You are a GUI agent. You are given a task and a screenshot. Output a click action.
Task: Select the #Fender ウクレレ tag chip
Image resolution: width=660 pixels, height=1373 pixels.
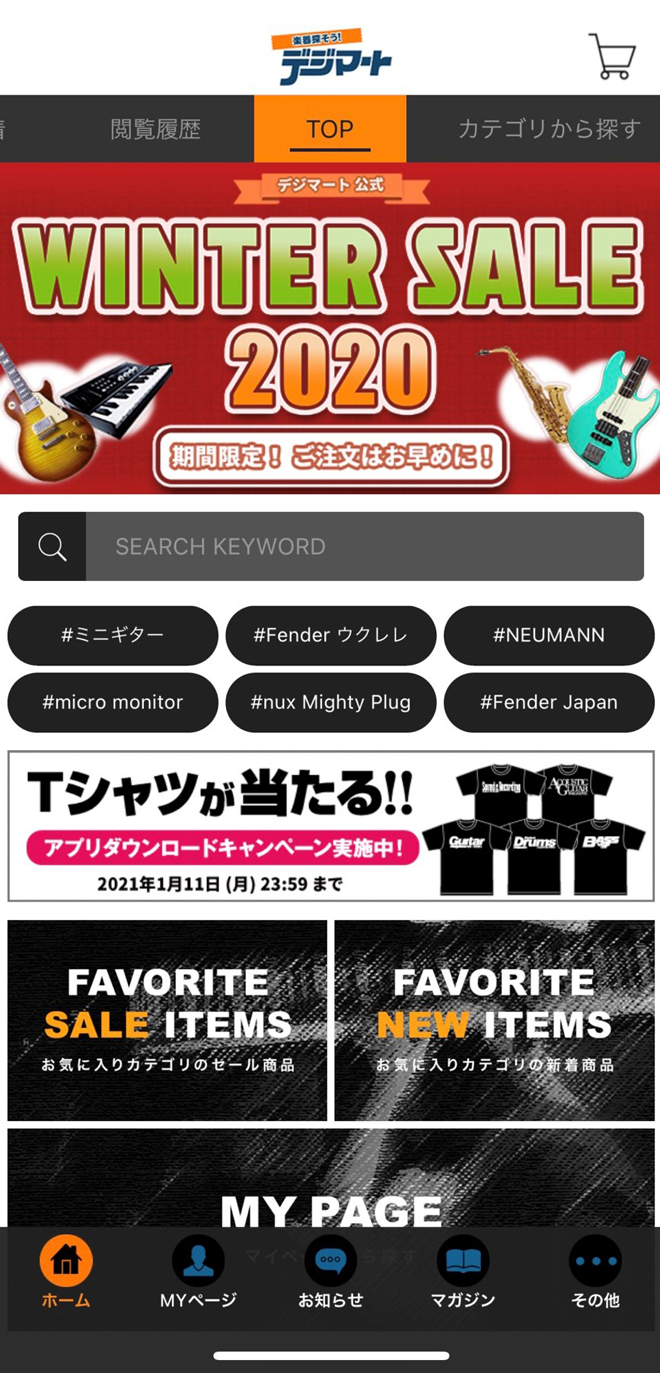331,635
